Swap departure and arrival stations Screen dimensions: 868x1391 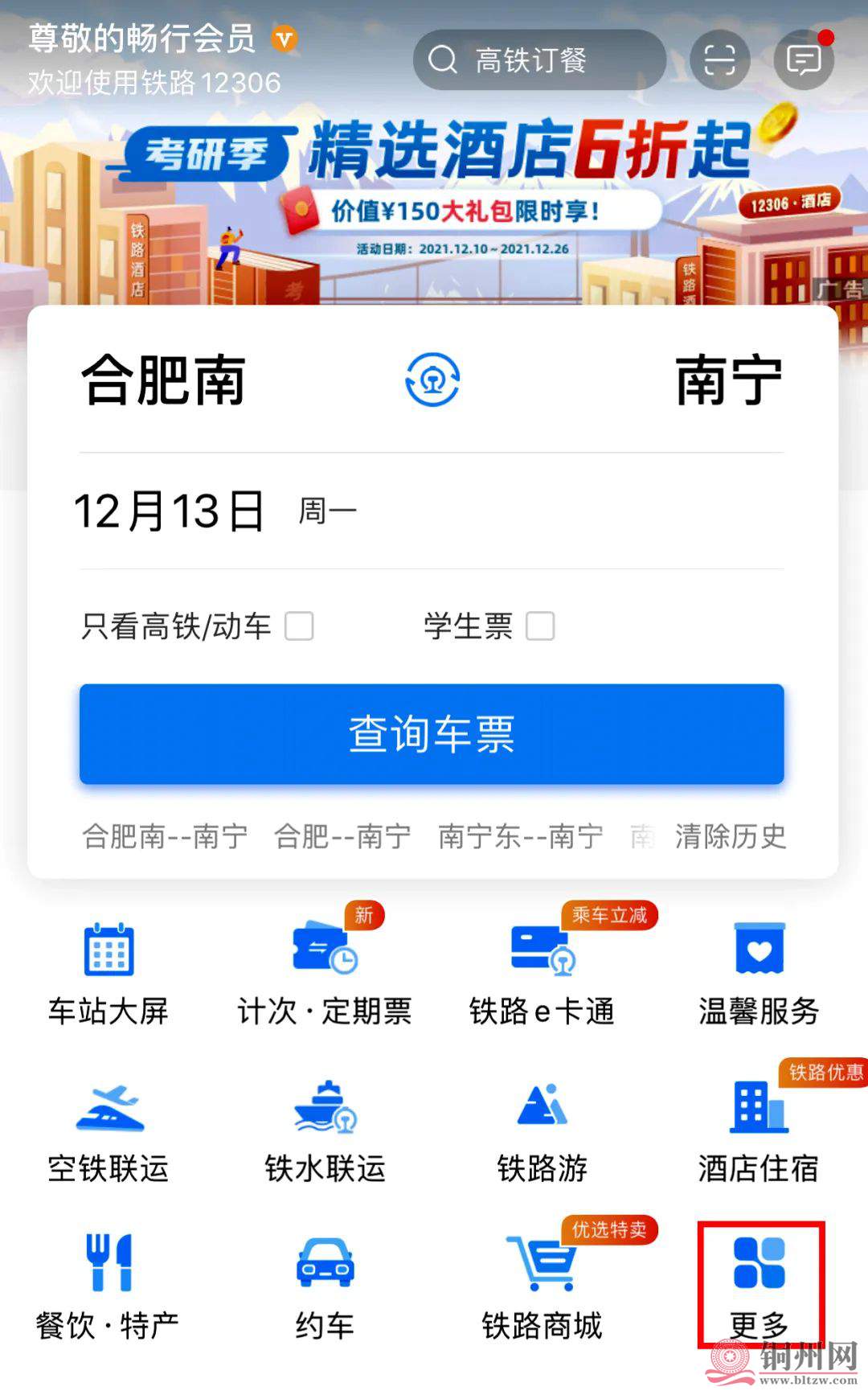click(x=432, y=380)
